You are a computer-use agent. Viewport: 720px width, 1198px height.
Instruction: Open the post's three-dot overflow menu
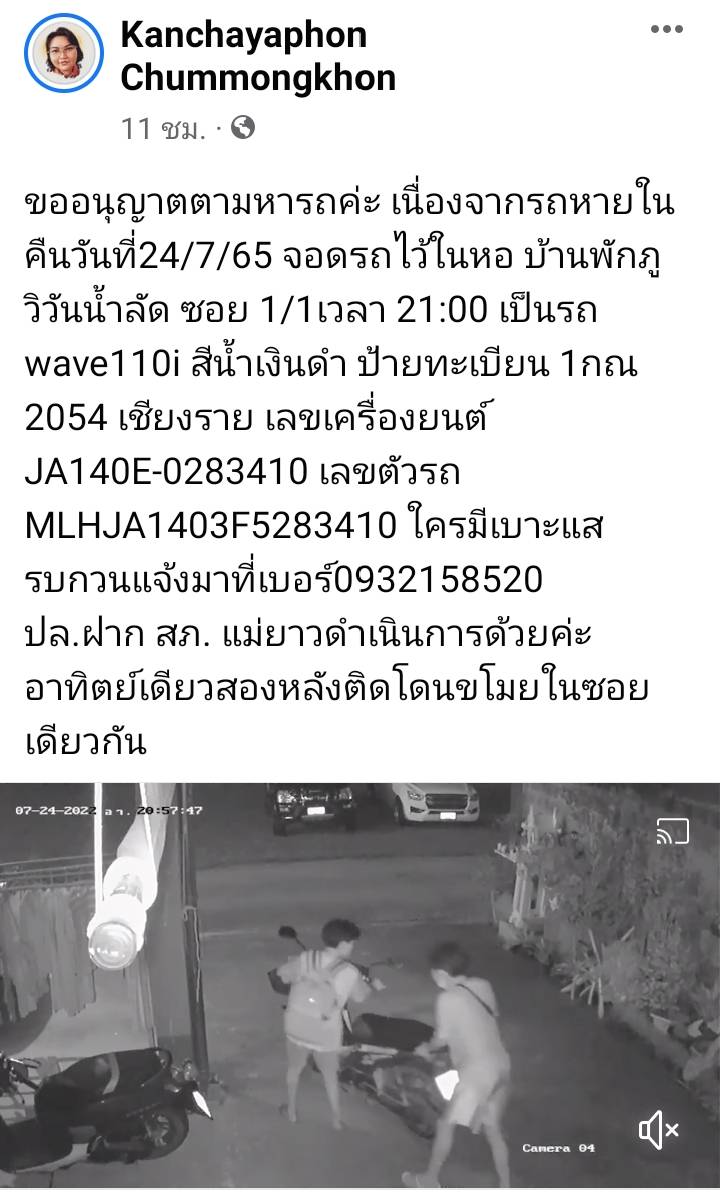(666, 29)
